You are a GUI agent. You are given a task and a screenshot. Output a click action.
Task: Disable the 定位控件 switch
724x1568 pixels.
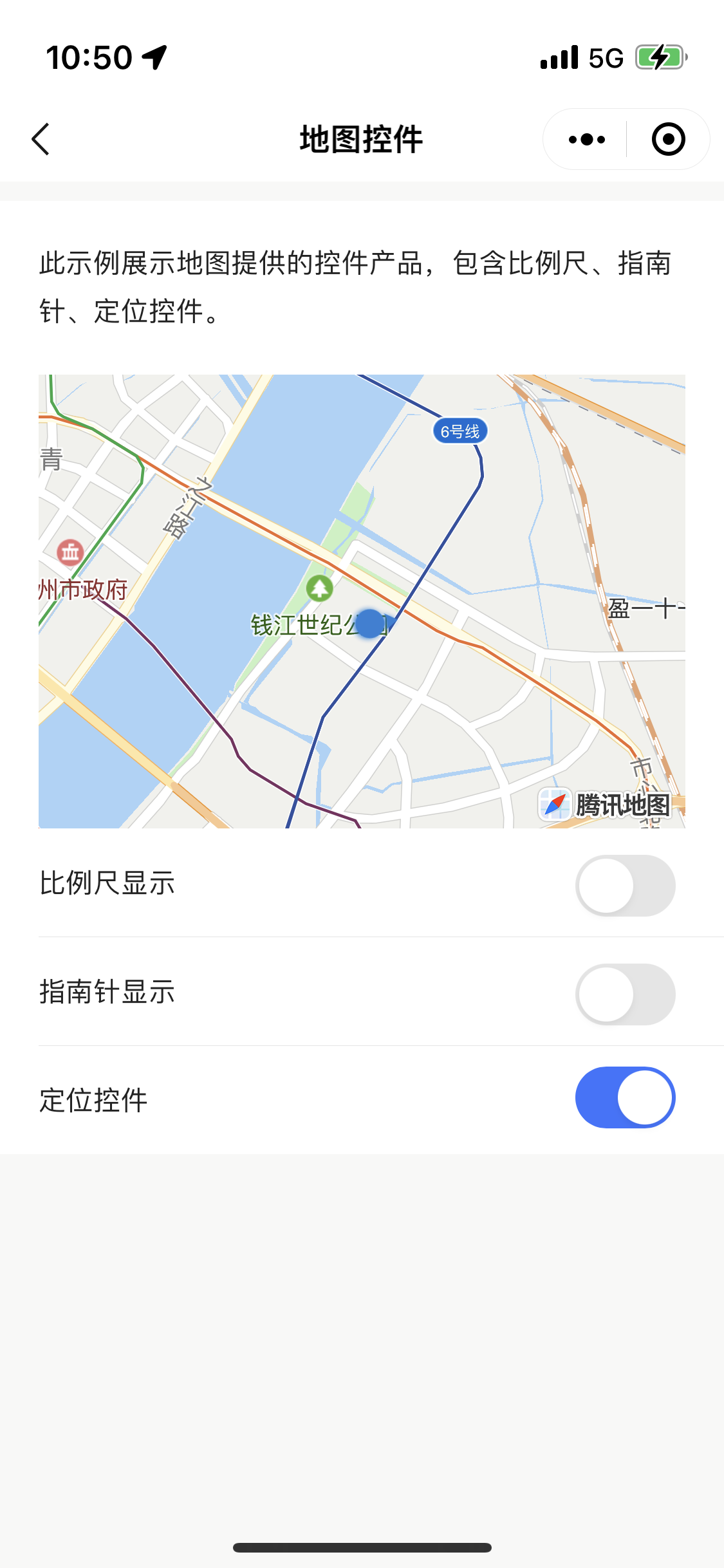pos(625,1097)
